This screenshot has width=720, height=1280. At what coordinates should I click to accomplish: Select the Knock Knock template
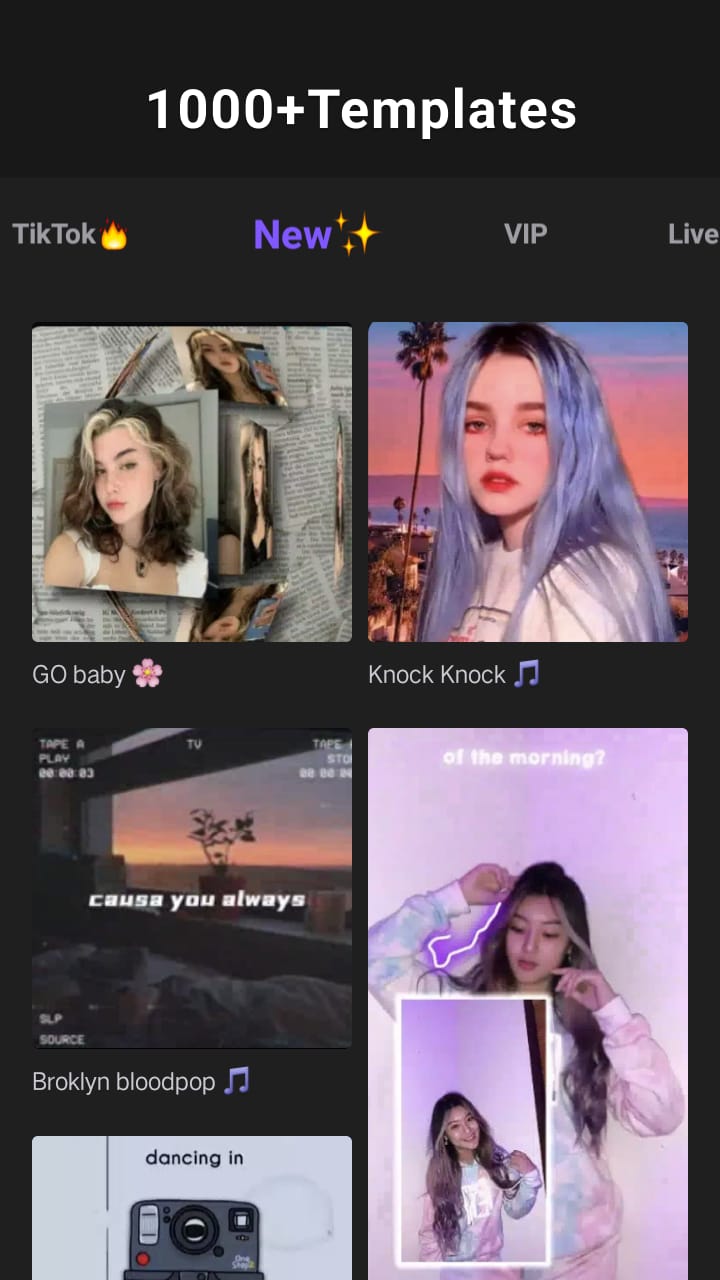[x=528, y=481]
